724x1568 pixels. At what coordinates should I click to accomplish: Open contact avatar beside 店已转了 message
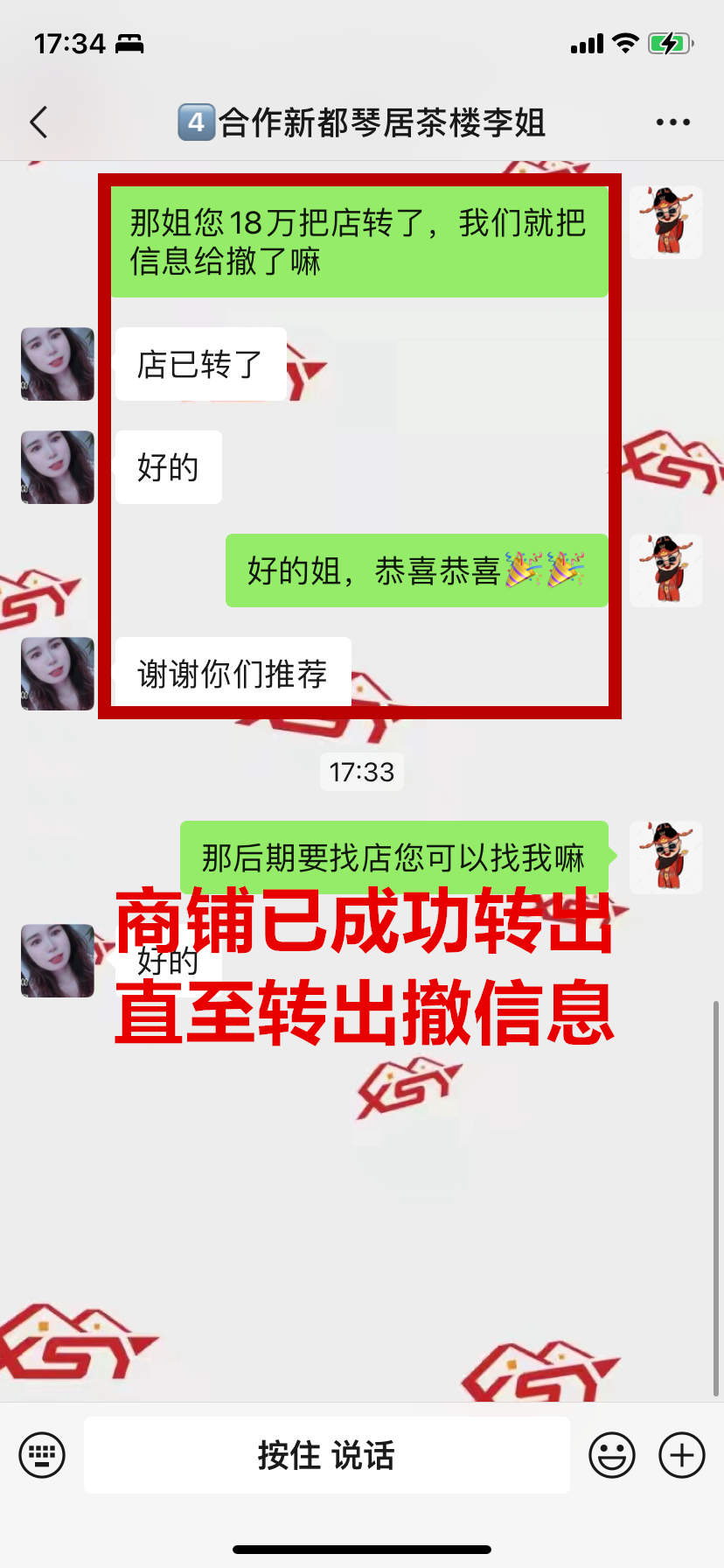pyautogui.click(x=58, y=364)
